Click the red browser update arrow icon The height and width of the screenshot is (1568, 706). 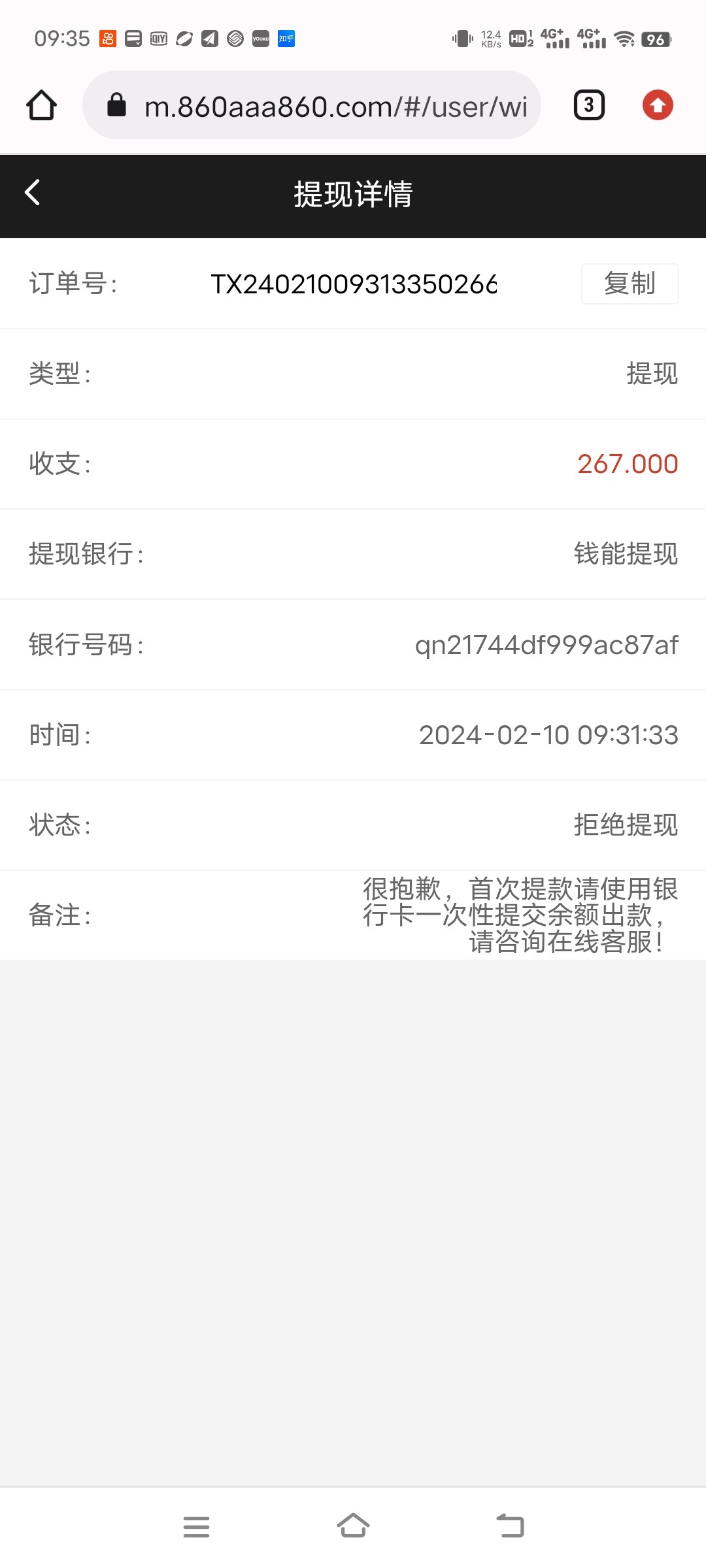[x=658, y=105]
